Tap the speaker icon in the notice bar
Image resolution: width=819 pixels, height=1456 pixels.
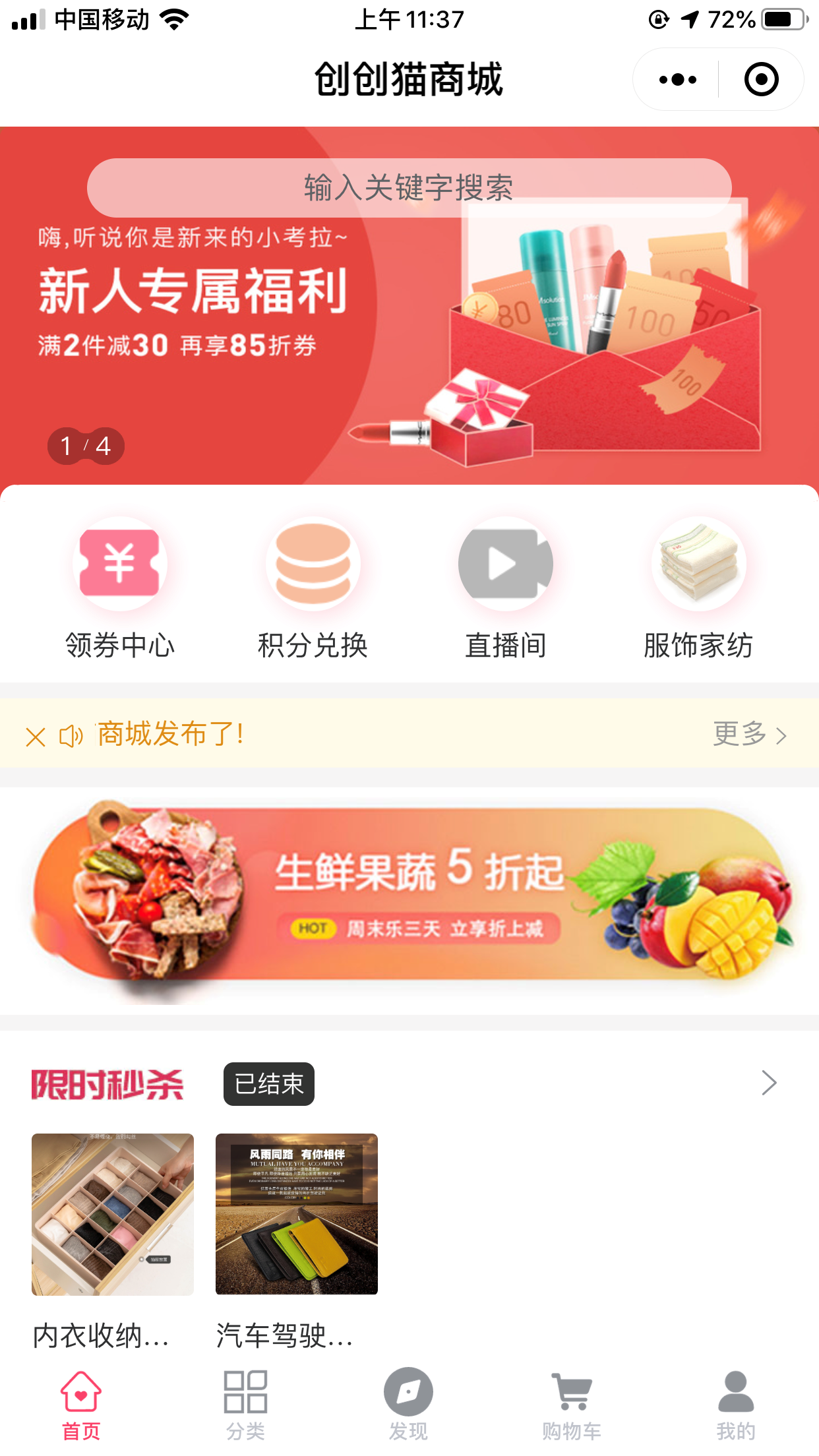coord(71,733)
